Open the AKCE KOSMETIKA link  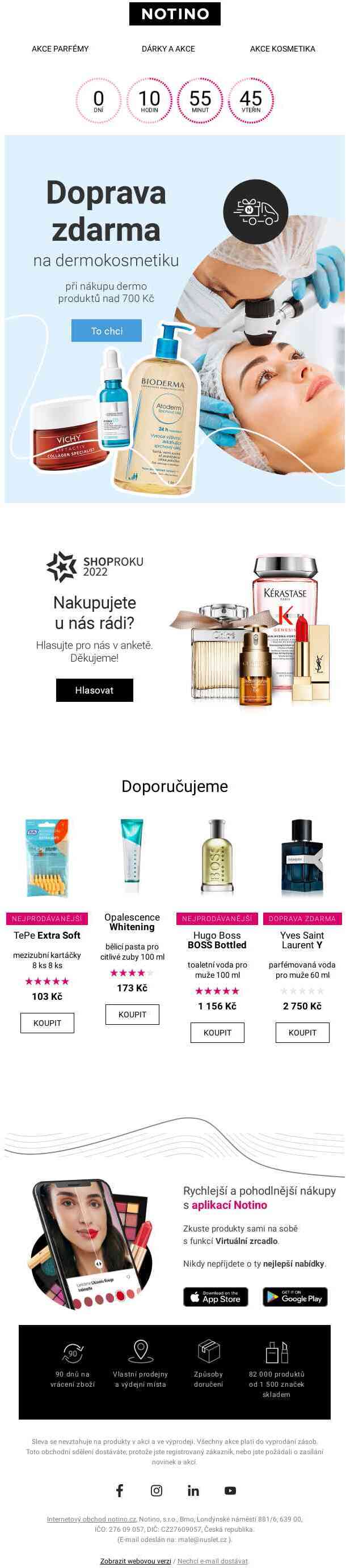click(x=282, y=49)
